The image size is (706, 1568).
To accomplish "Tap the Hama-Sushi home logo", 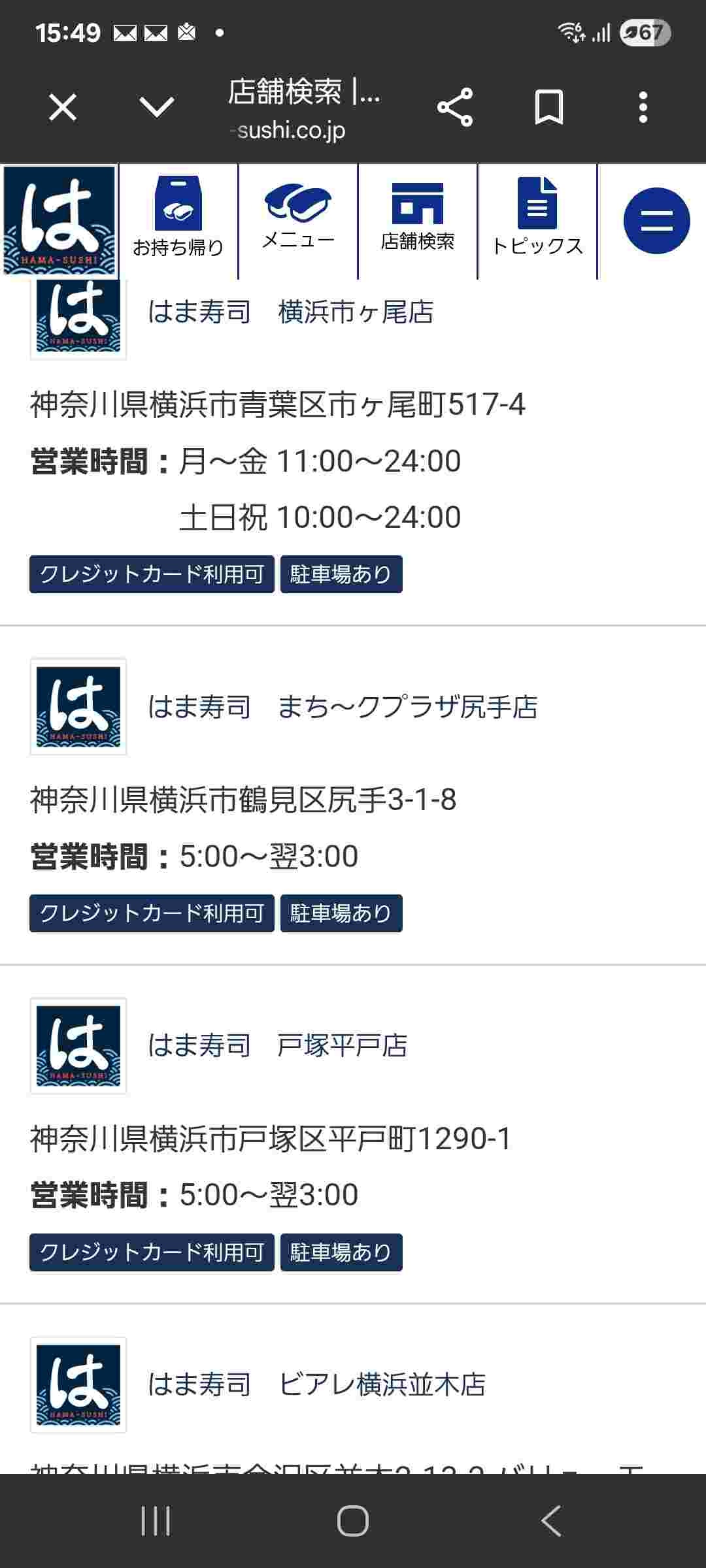I will [x=59, y=220].
